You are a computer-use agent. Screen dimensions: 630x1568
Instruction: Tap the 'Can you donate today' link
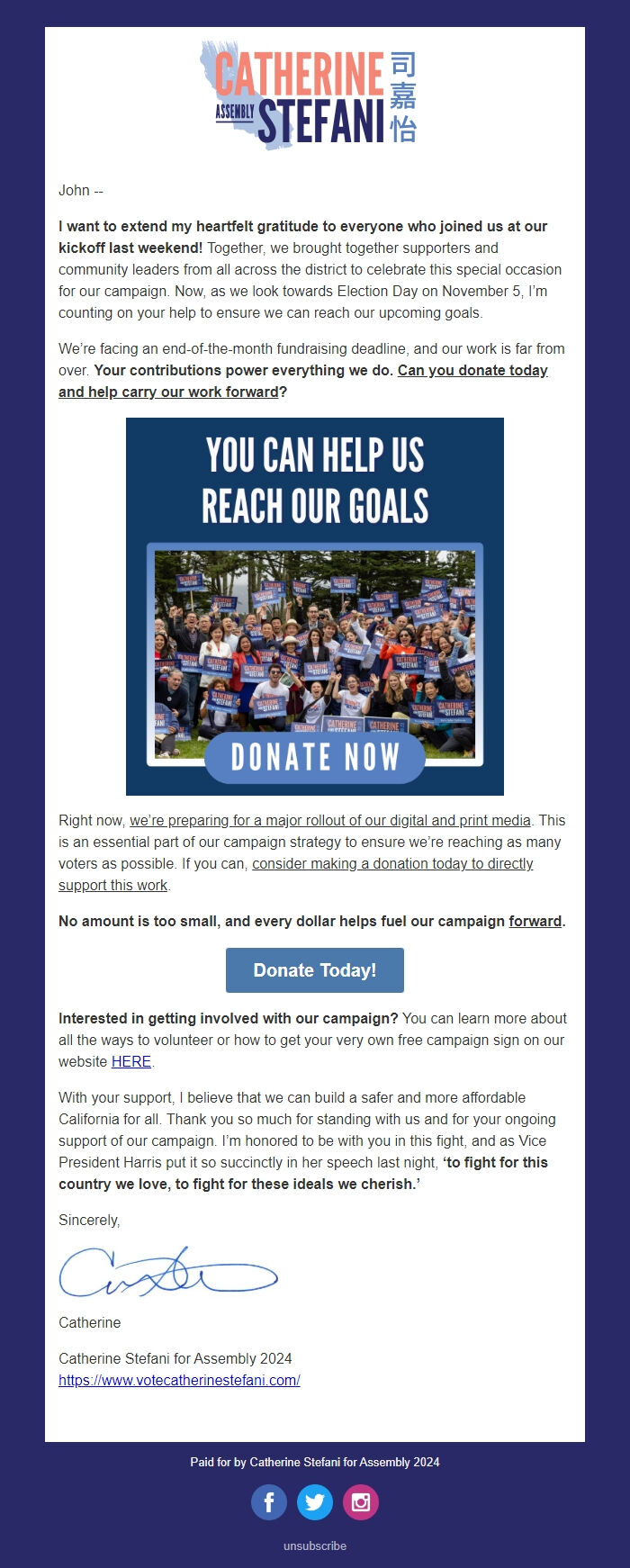(x=472, y=370)
